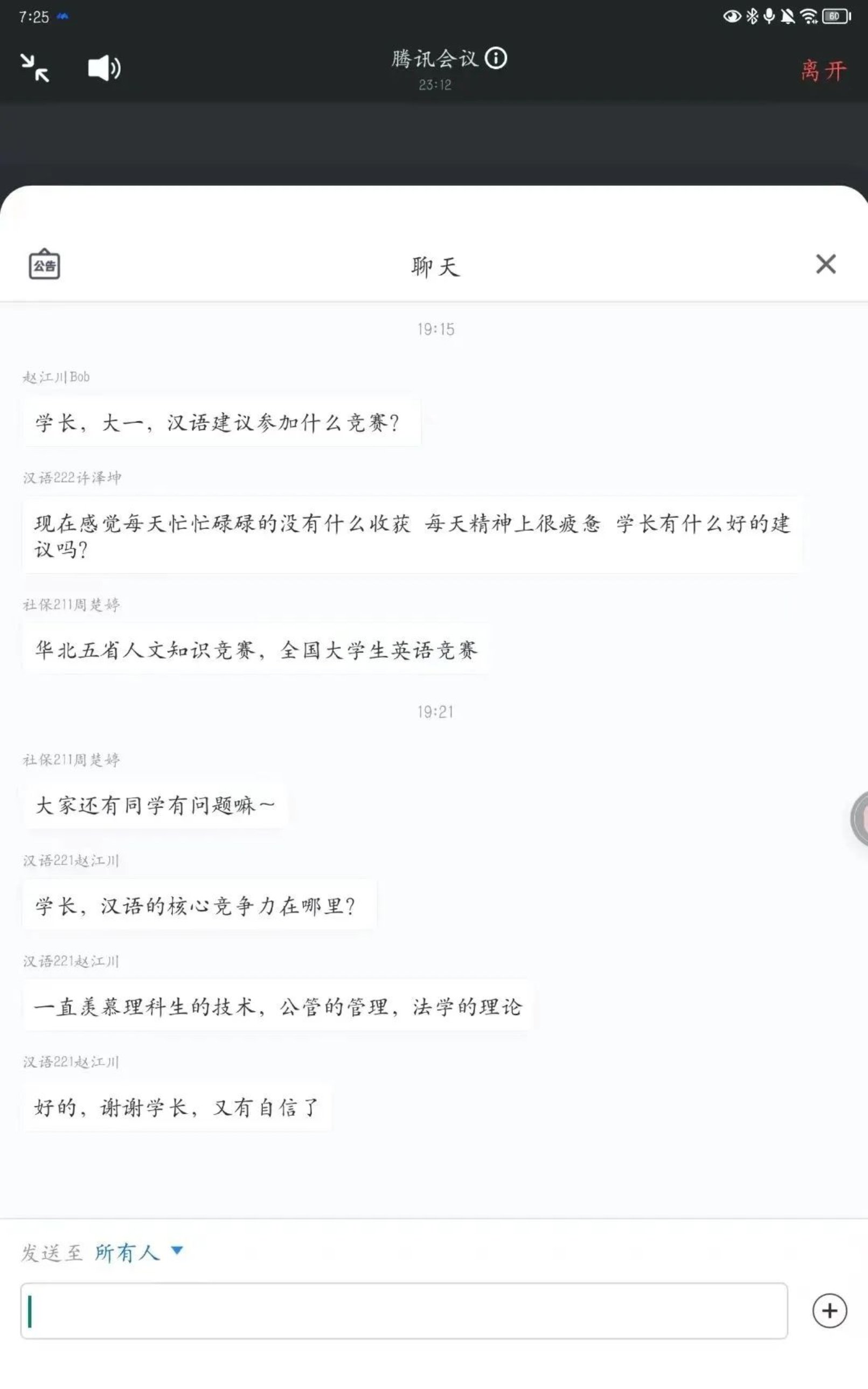Leave the meeting via 离开
Image resolution: width=868 pixels, height=1389 pixels.
(x=823, y=71)
